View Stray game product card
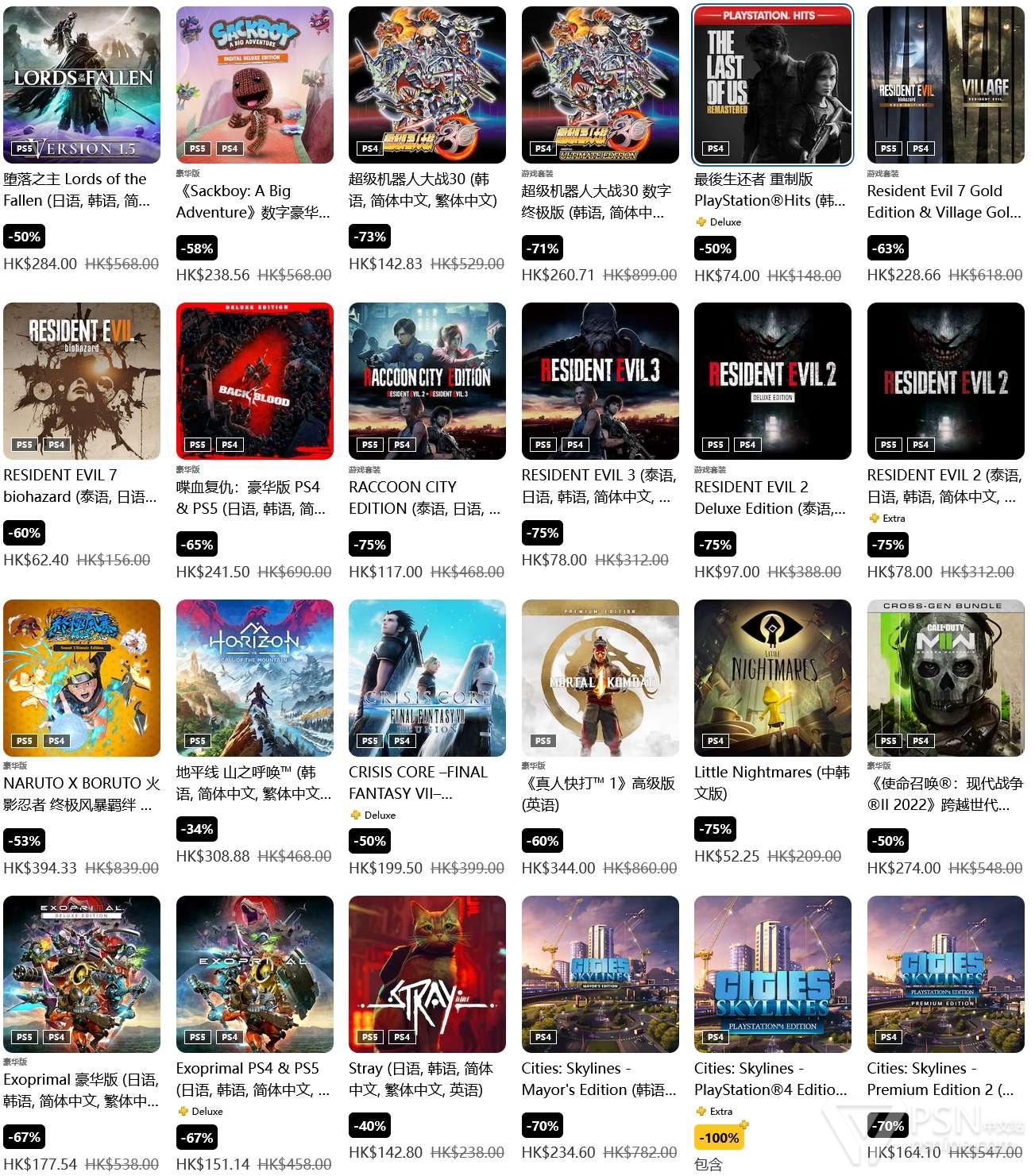1035x1176 pixels. 427,974
